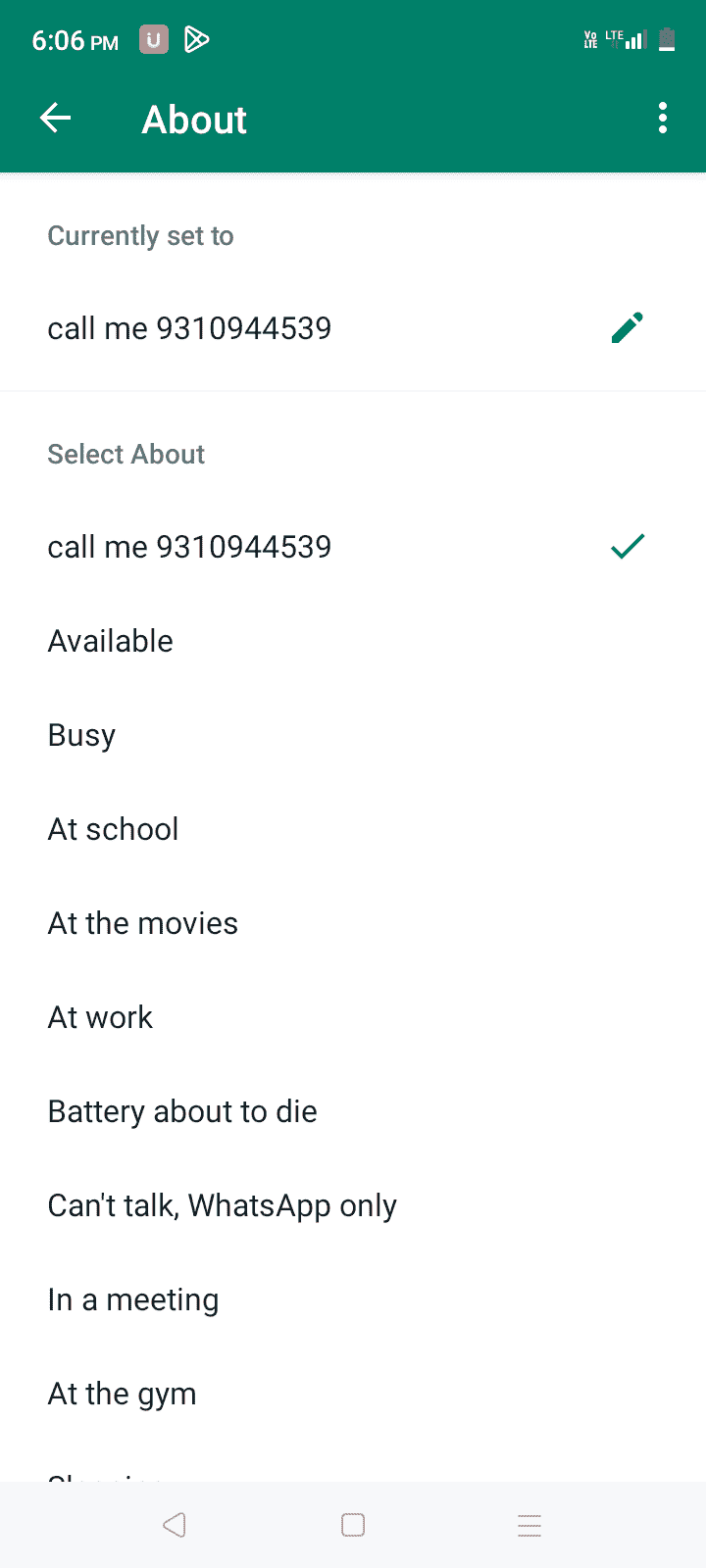Tap the system home button
Screen dimensions: 706x1568
tap(353, 1525)
